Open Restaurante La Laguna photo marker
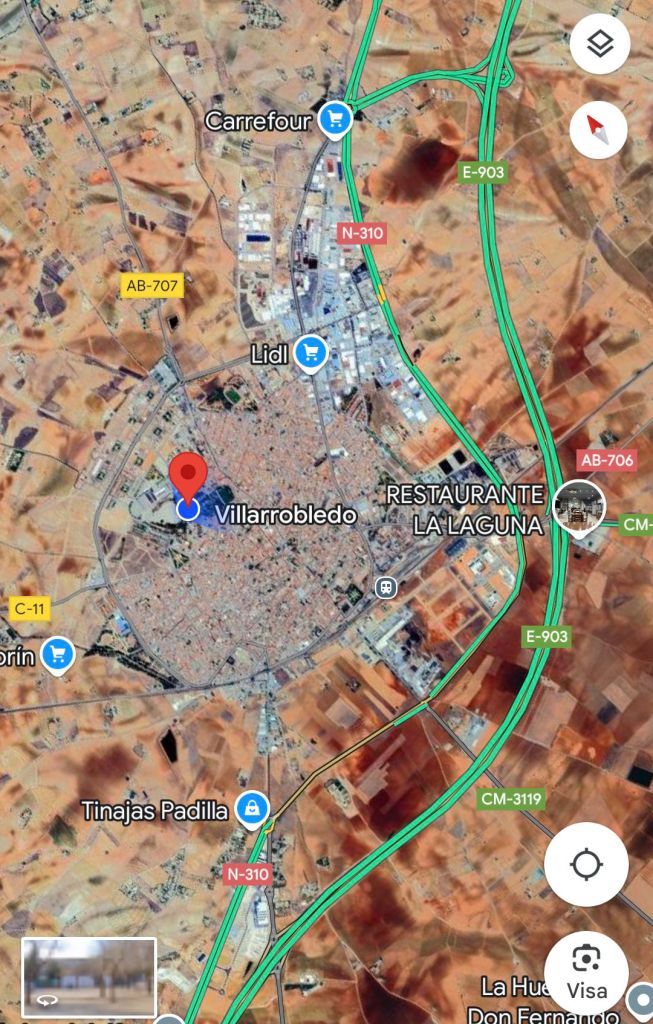The width and height of the screenshot is (653, 1024). pyautogui.click(x=579, y=505)
